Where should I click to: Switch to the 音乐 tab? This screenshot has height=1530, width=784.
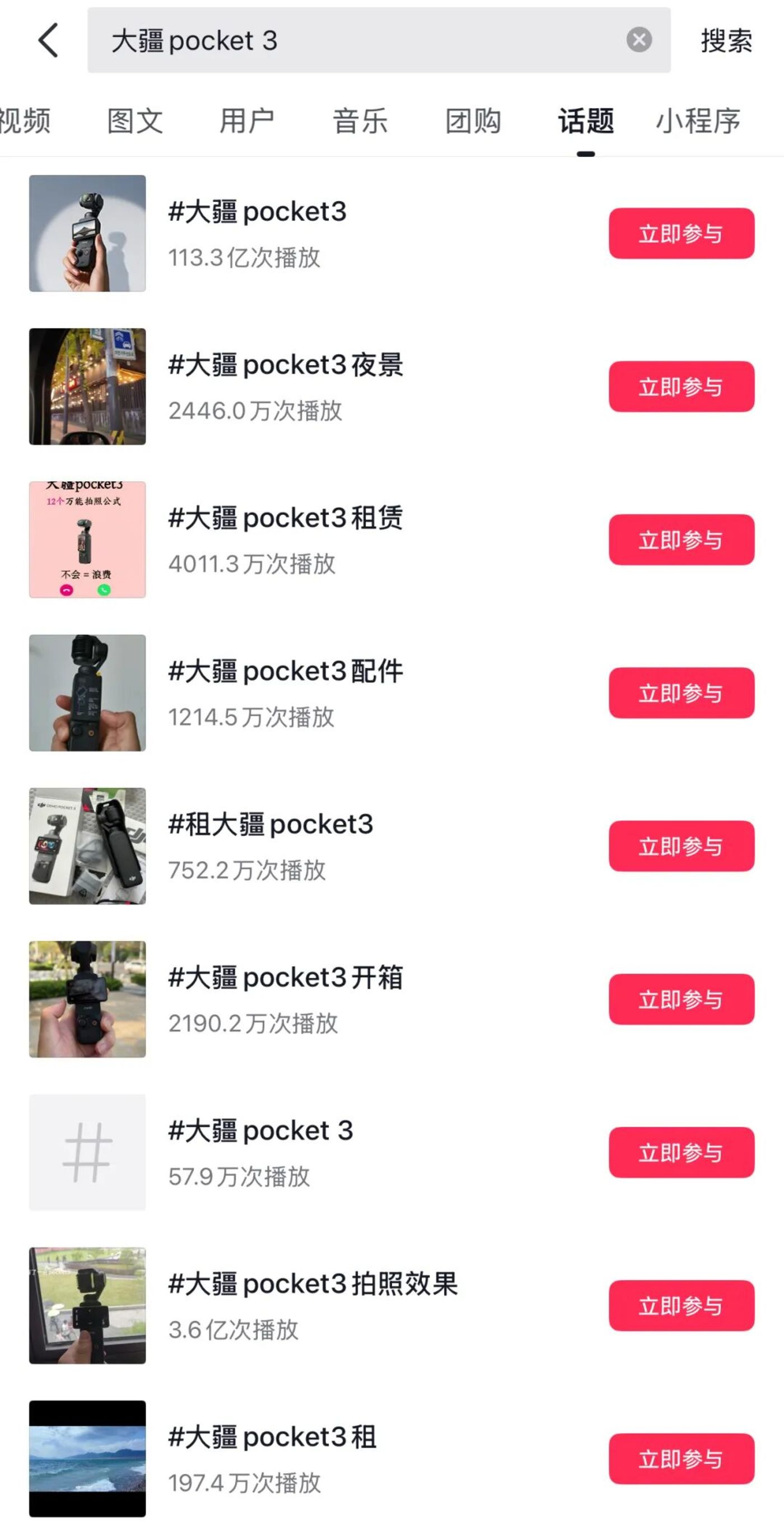pyautogui.click(x=361, y=120)
